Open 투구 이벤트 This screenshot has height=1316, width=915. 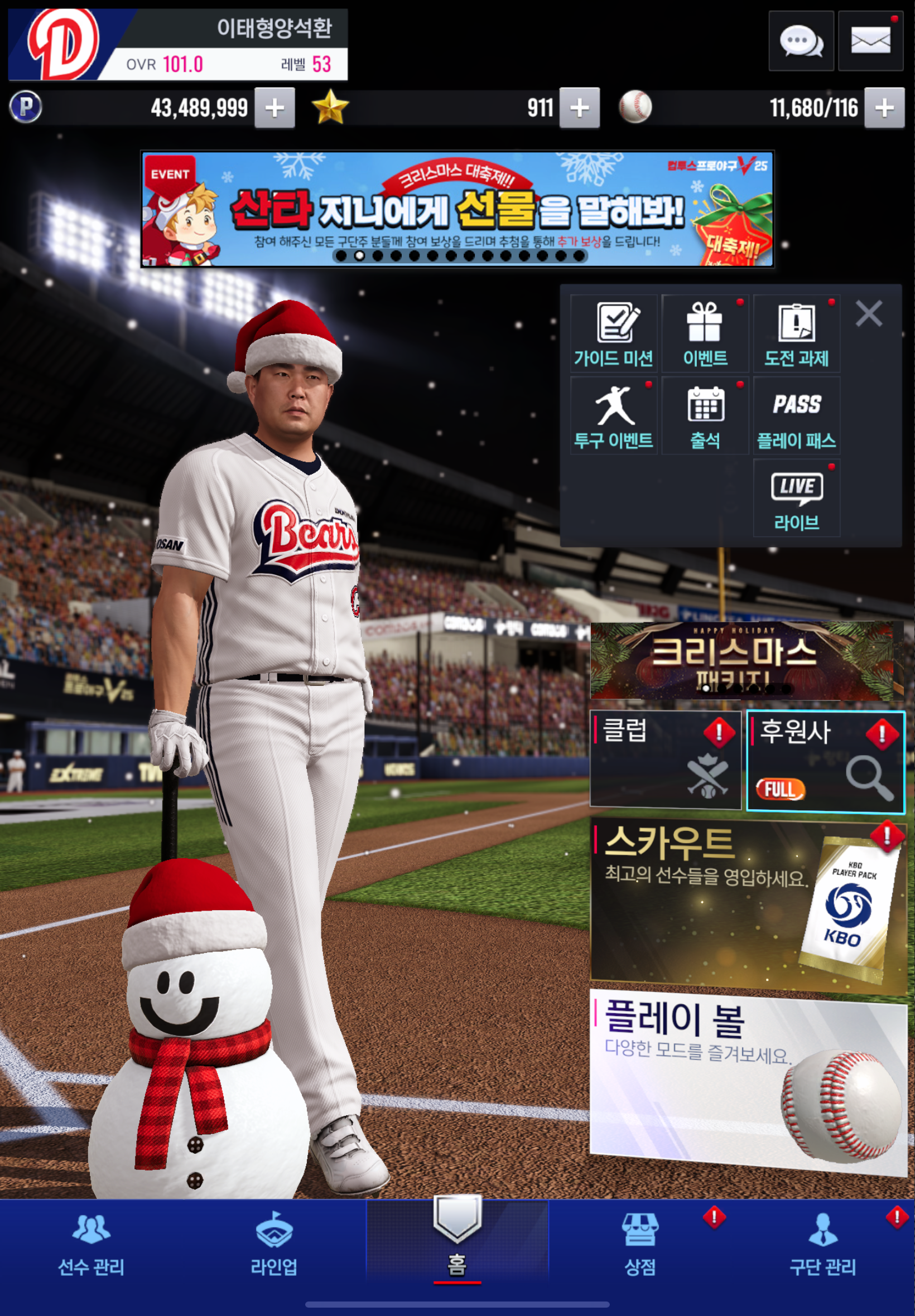click(613, 416)
